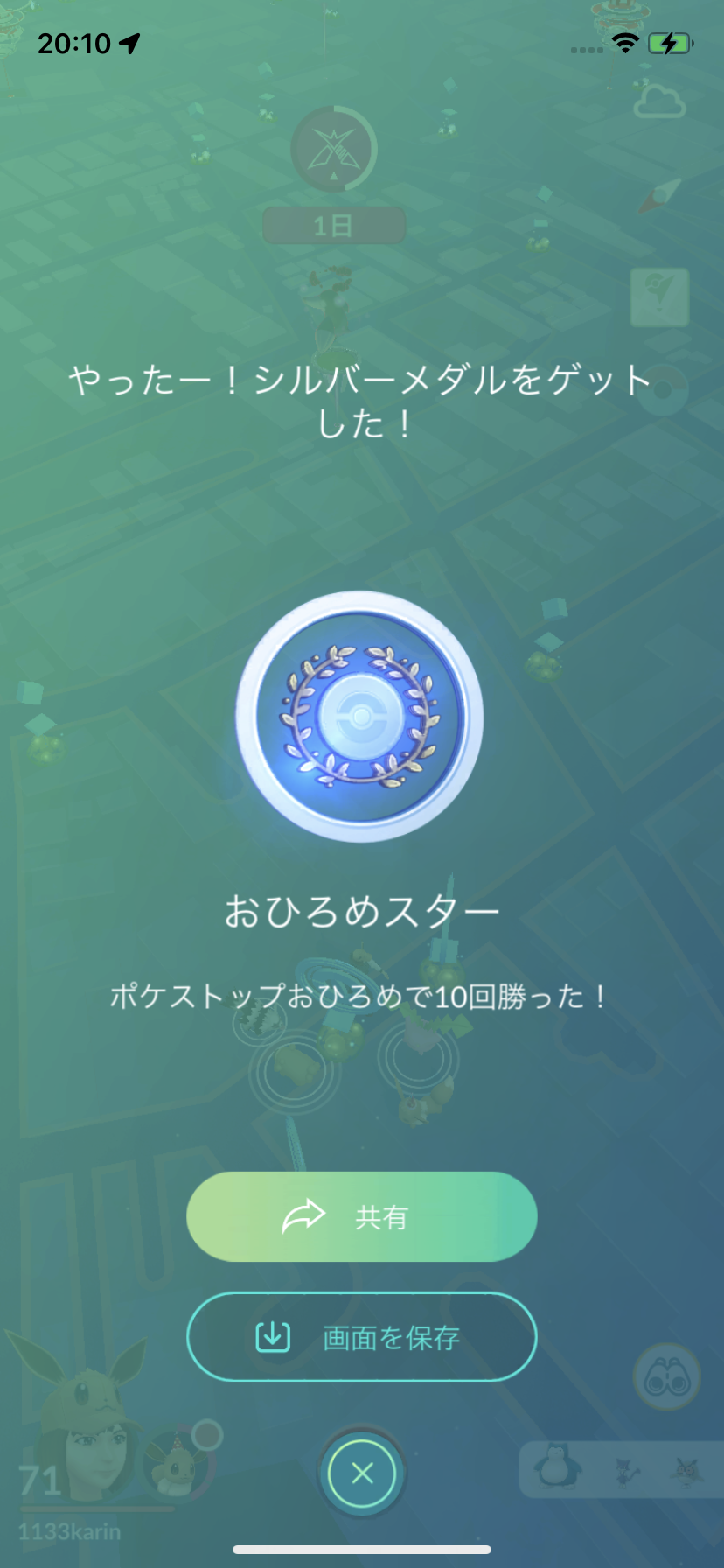This screenshot has width=724, height=1568.
Task: Close the medal popup
Action: pos(362,1473)
